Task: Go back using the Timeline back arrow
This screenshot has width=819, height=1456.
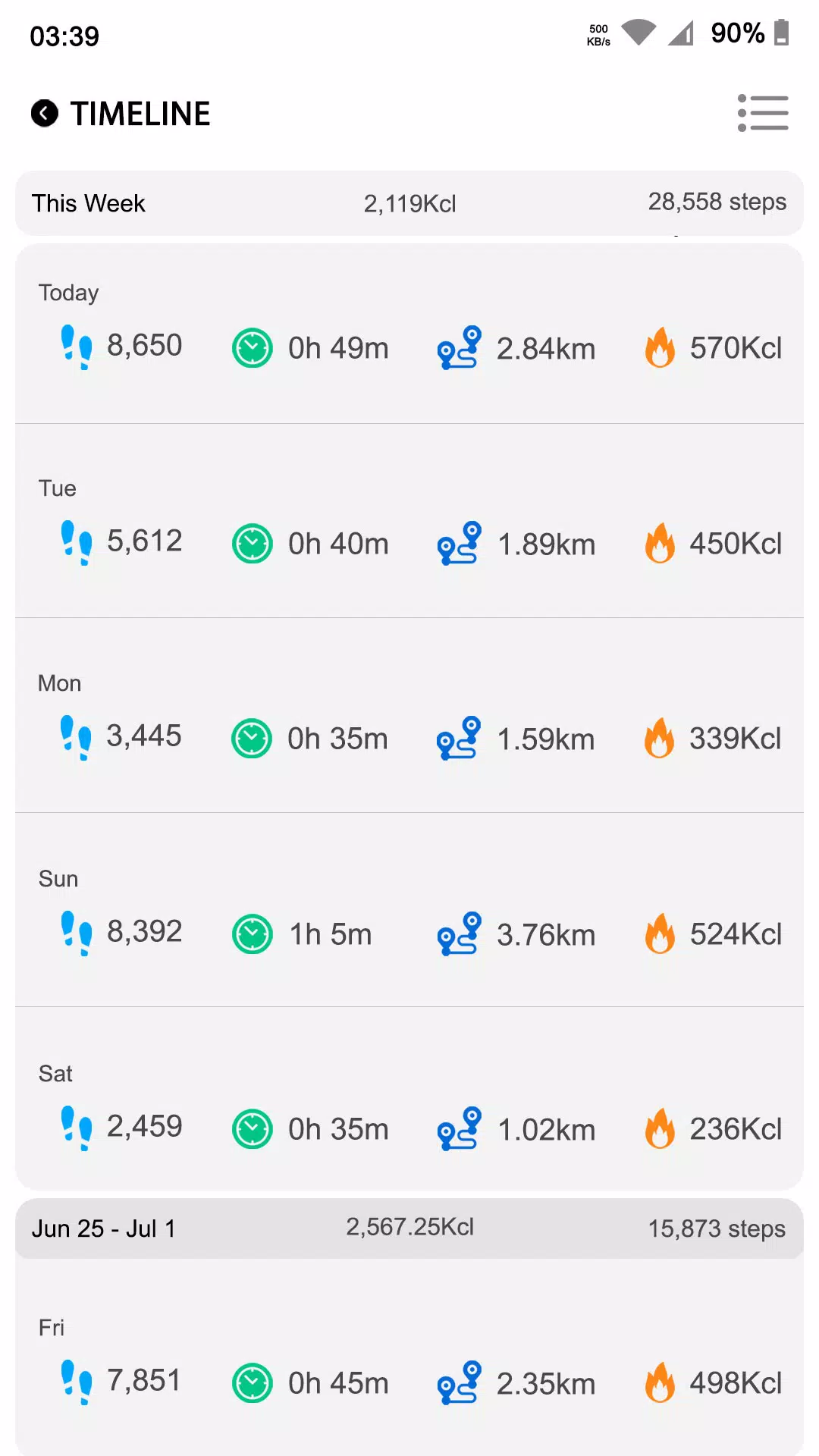Action: [x=45, y=114]
